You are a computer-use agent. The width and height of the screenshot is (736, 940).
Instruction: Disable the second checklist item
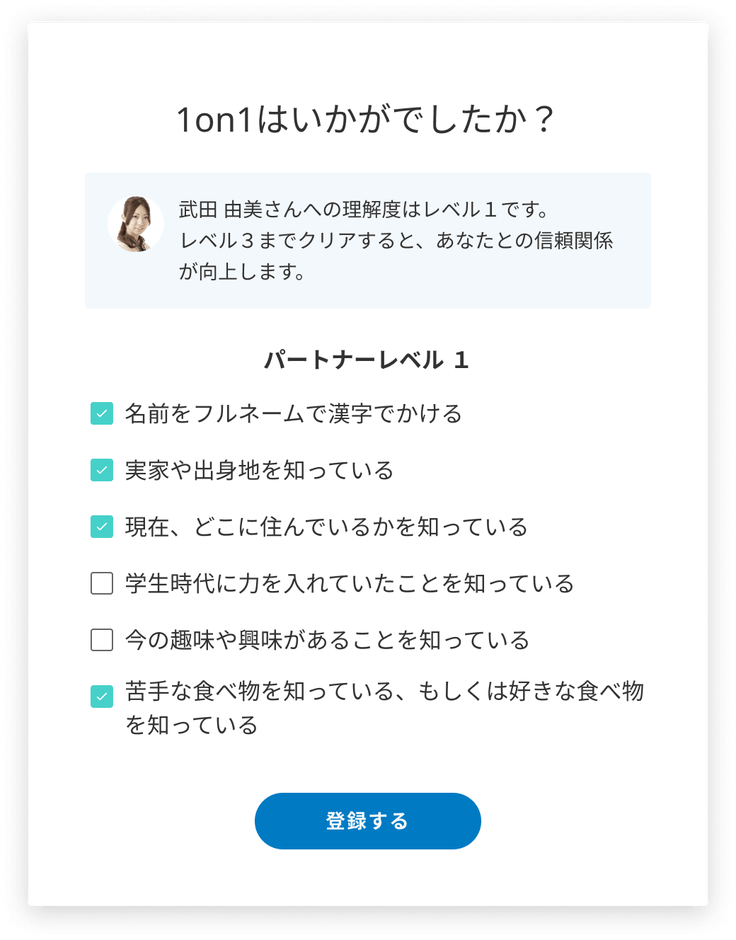tap(101, 469)
